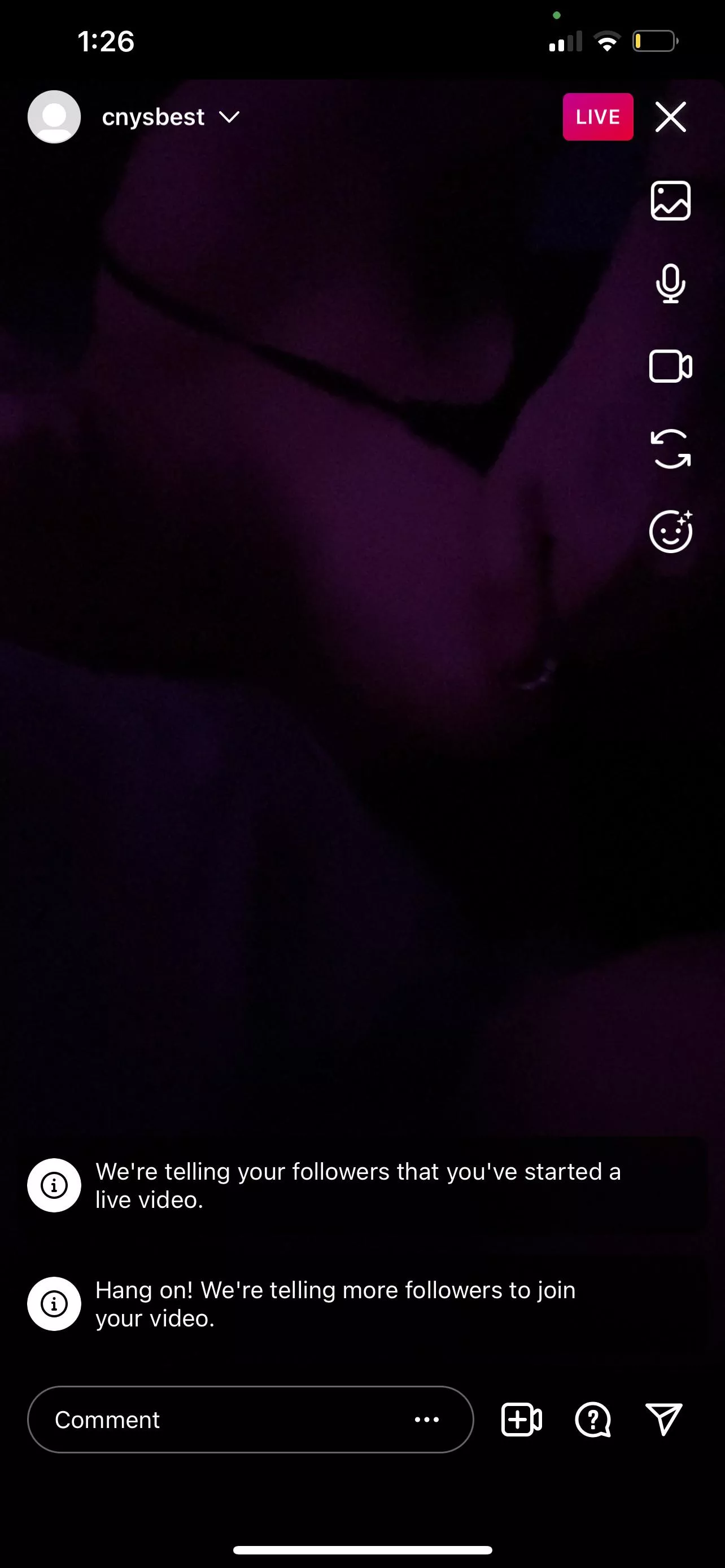Turn off the video camera
This screenshot has height=1568, width=725.
coord(670,366)
